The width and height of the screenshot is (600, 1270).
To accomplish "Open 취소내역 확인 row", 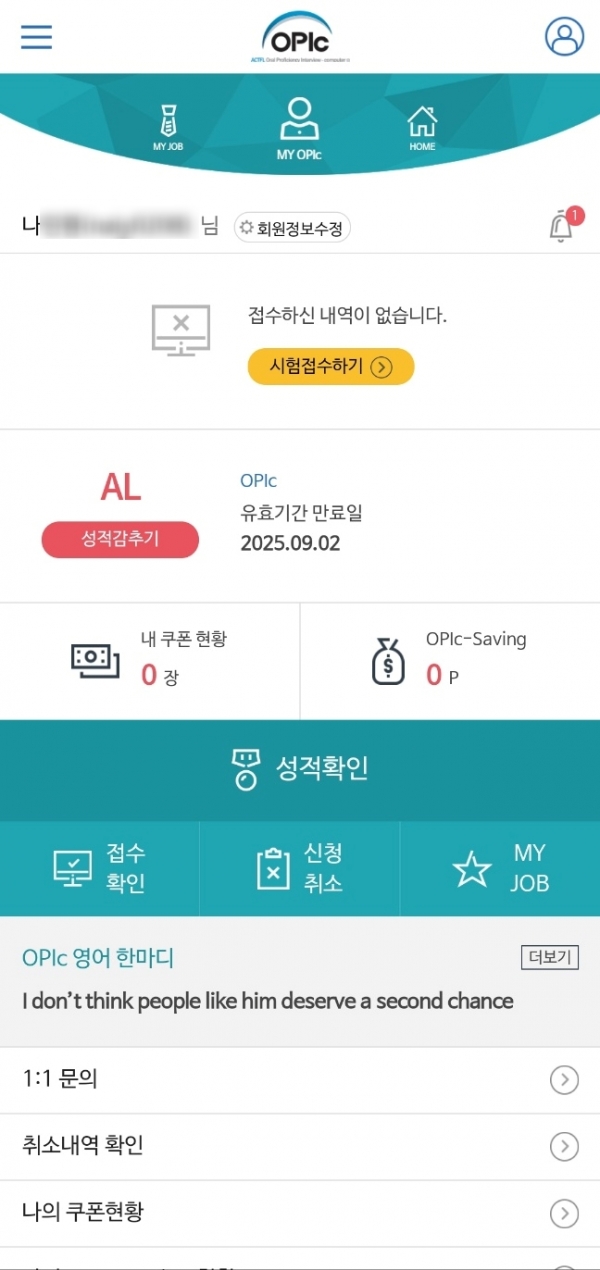I will click(x=300, y=1147).
